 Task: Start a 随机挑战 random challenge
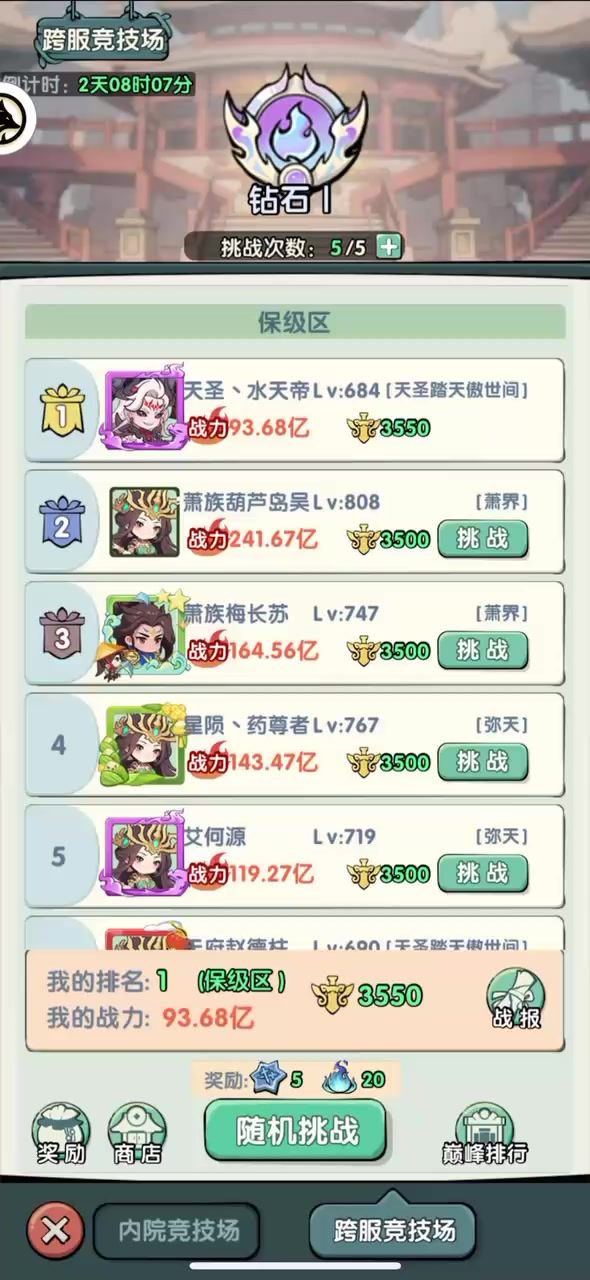pos(296,1131)
